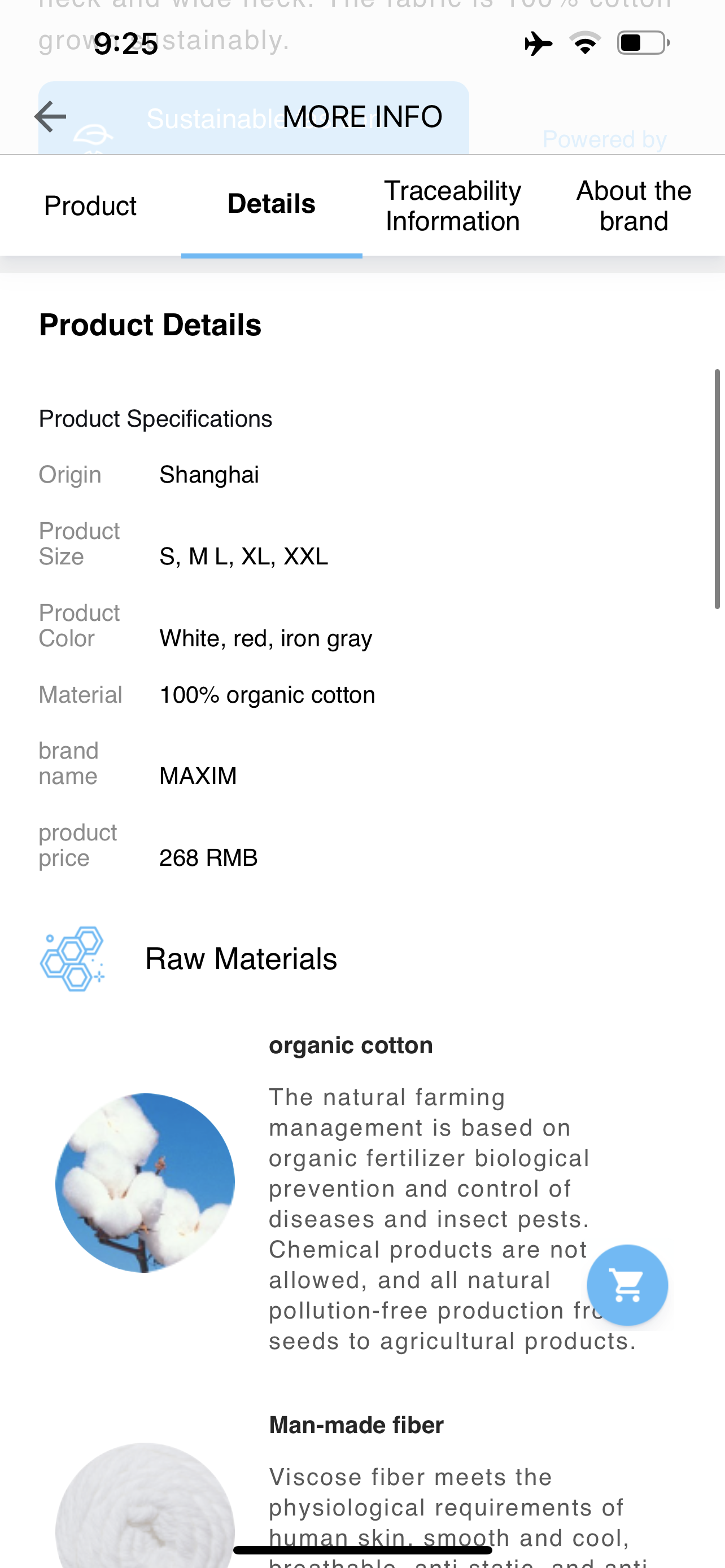The height and width of the screenshot is (1568, 725).
Task: Switch to the Product tab
Action: (x=90, y=206)
